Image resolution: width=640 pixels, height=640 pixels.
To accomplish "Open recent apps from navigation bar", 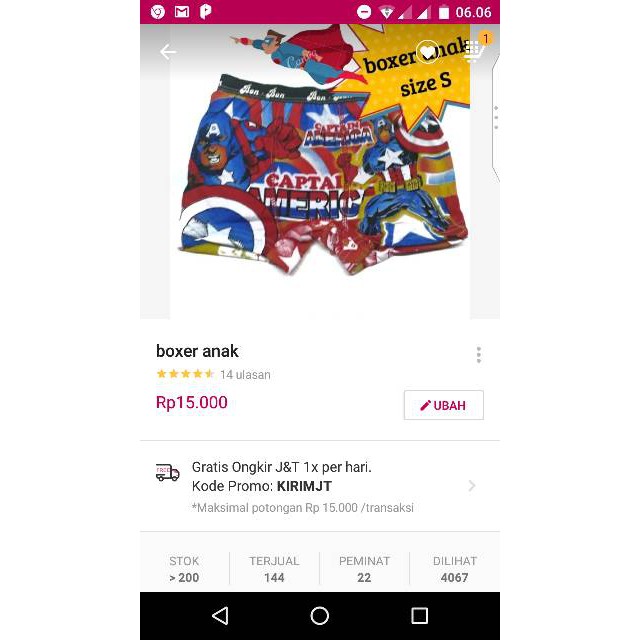I will pyautogui.click(x=420, y=616).
